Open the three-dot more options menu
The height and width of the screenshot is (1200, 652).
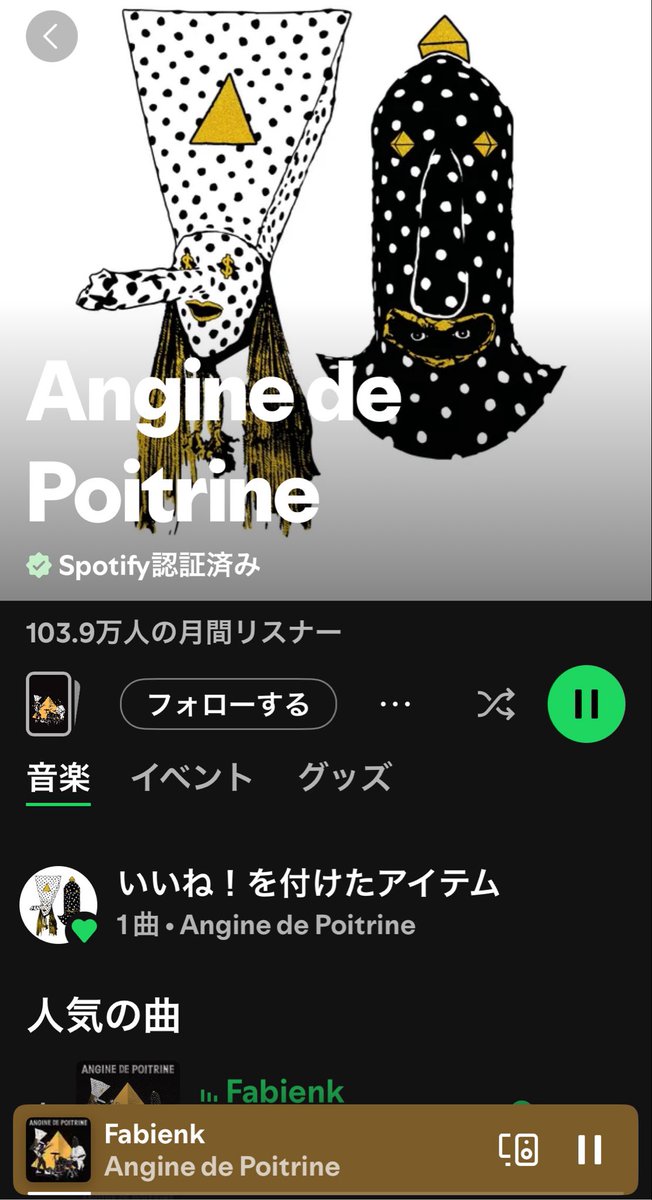click(x=396, y=705)
